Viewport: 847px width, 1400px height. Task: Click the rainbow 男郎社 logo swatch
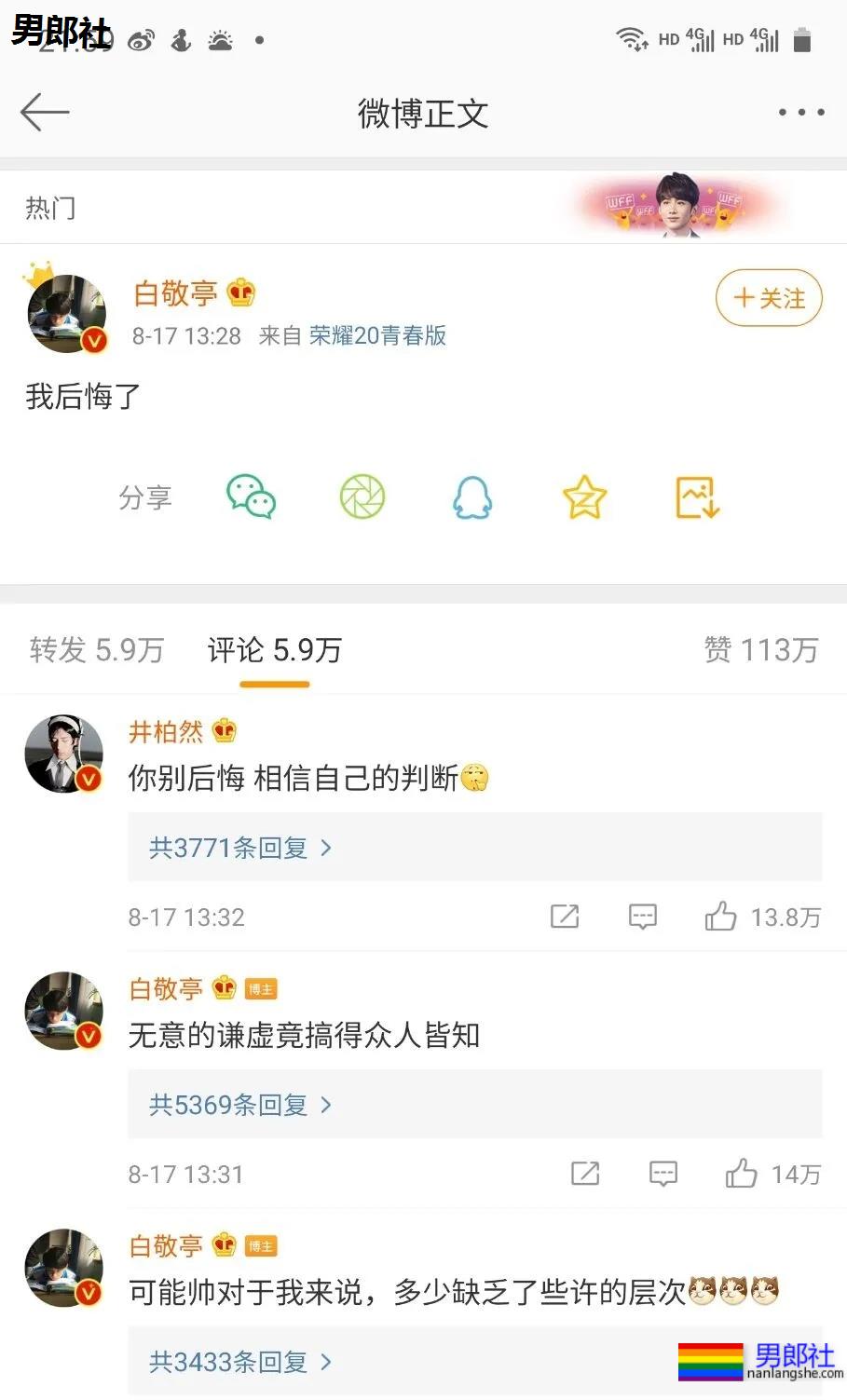[x=712, y=1363]
